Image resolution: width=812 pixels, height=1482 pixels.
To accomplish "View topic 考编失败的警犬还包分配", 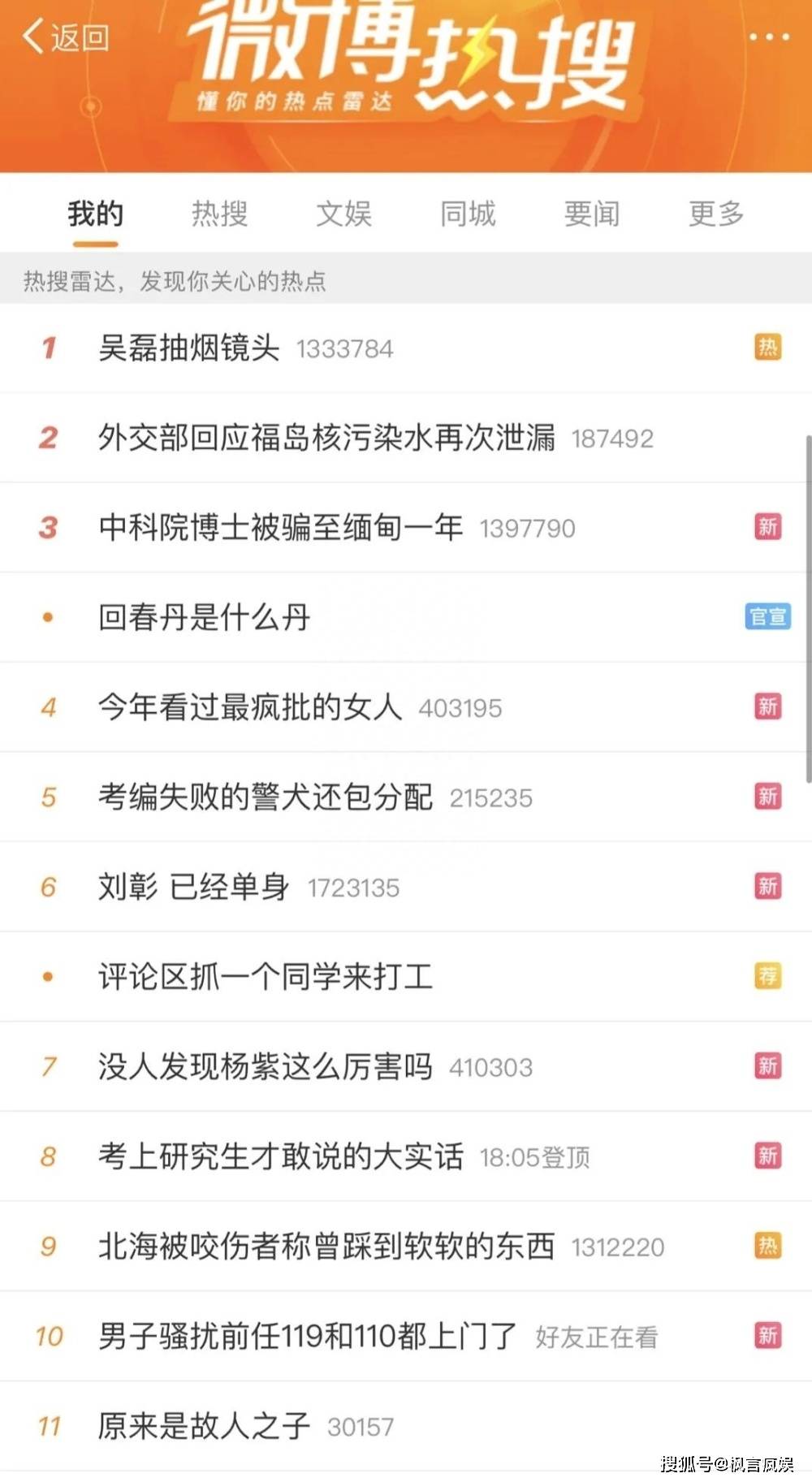I will pos(406,797).
